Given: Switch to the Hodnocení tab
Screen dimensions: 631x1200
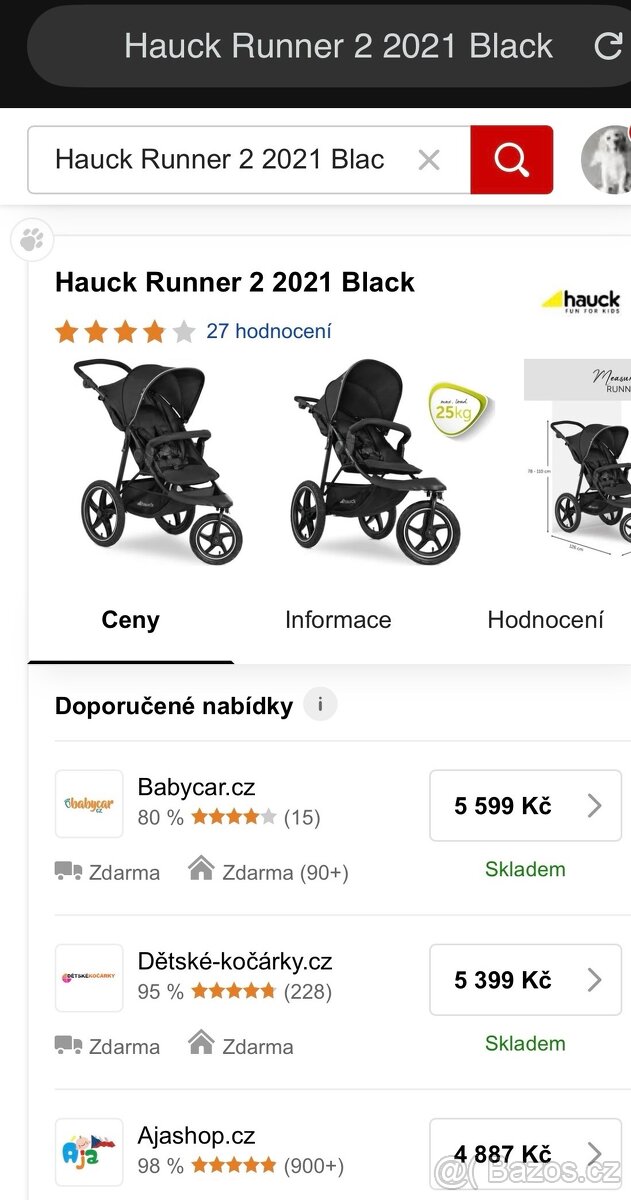Looking at the screenshot, I should point(545,620).
